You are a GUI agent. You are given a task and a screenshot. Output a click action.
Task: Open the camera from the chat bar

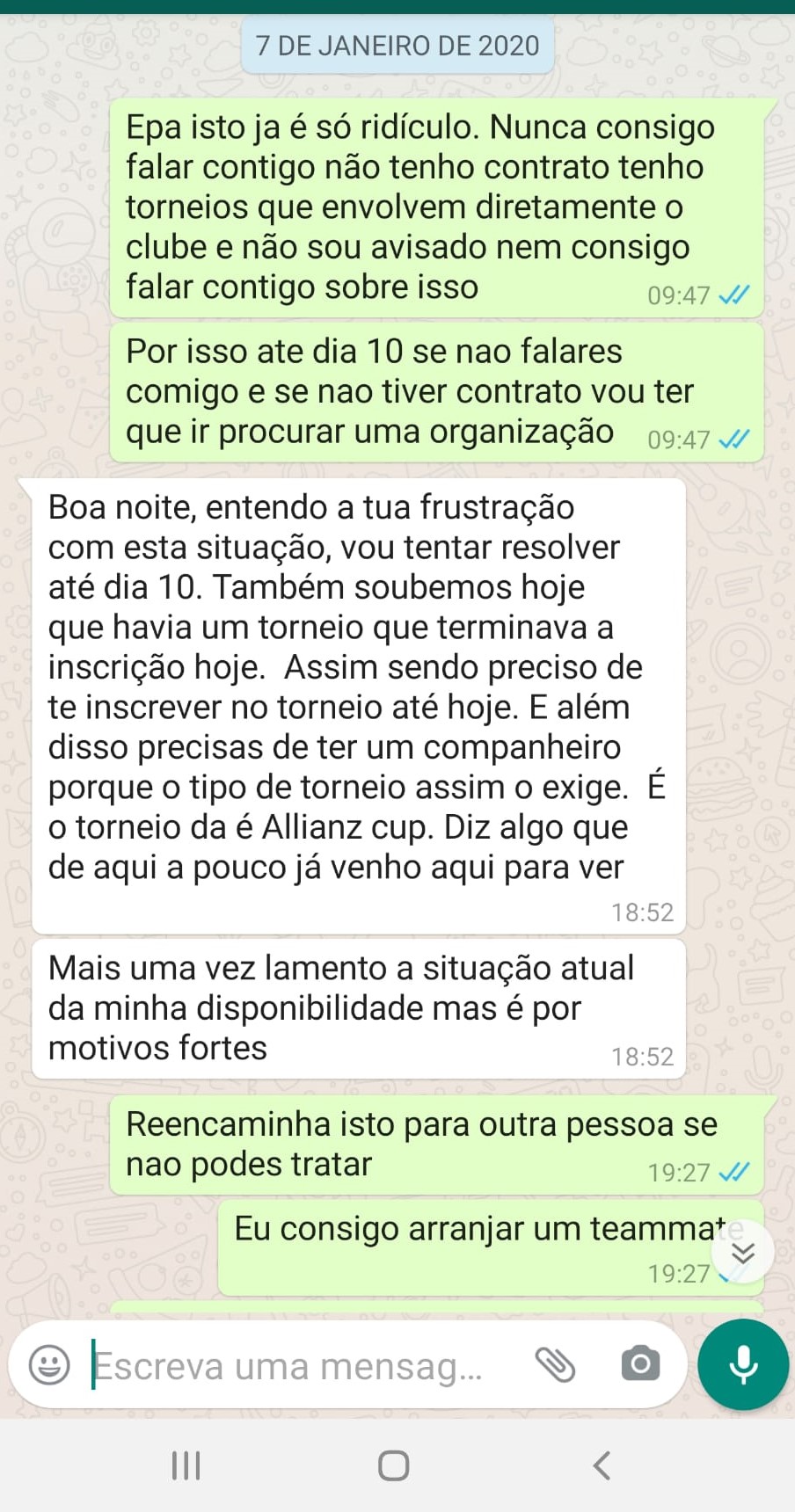[x=640, y=1364]
